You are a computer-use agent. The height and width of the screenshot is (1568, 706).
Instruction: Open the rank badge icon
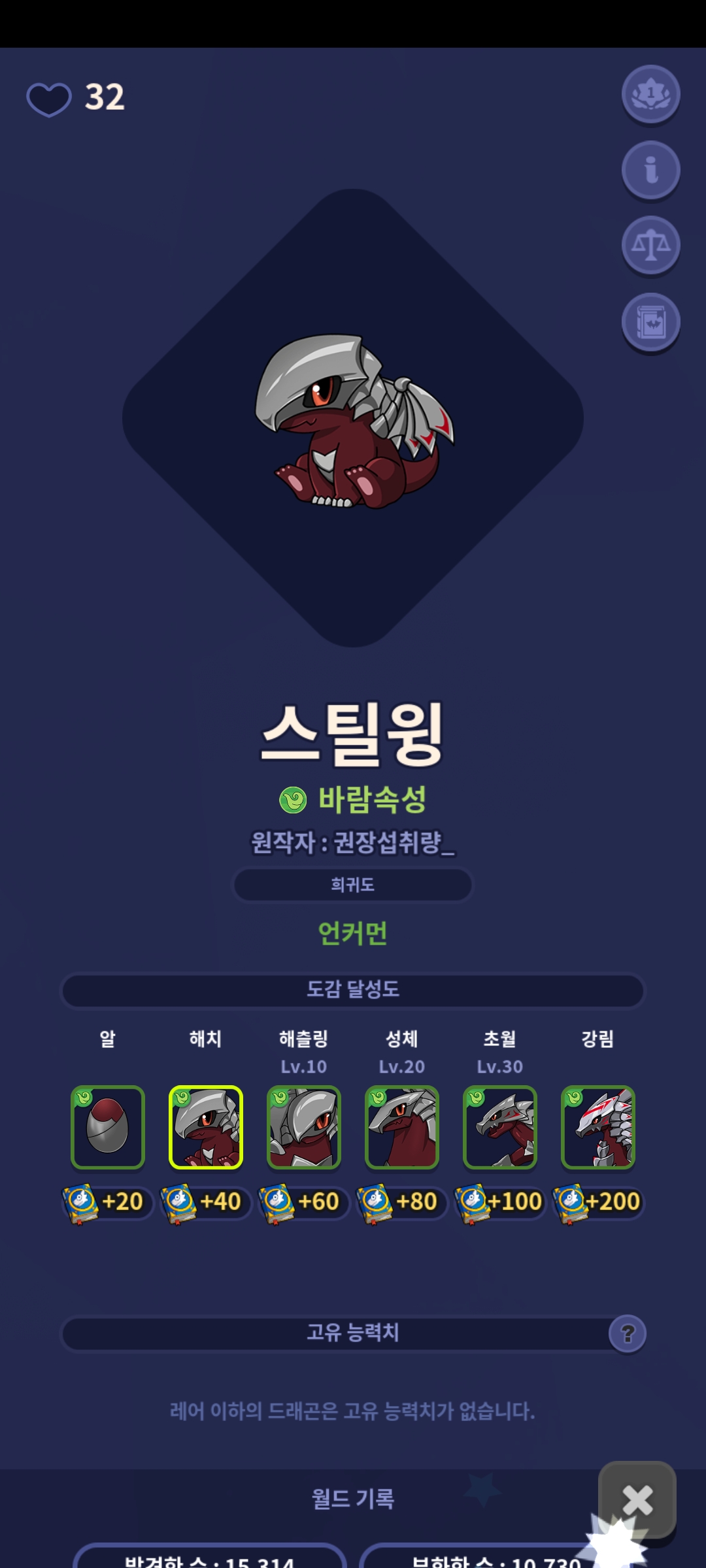tap(650, 94)
